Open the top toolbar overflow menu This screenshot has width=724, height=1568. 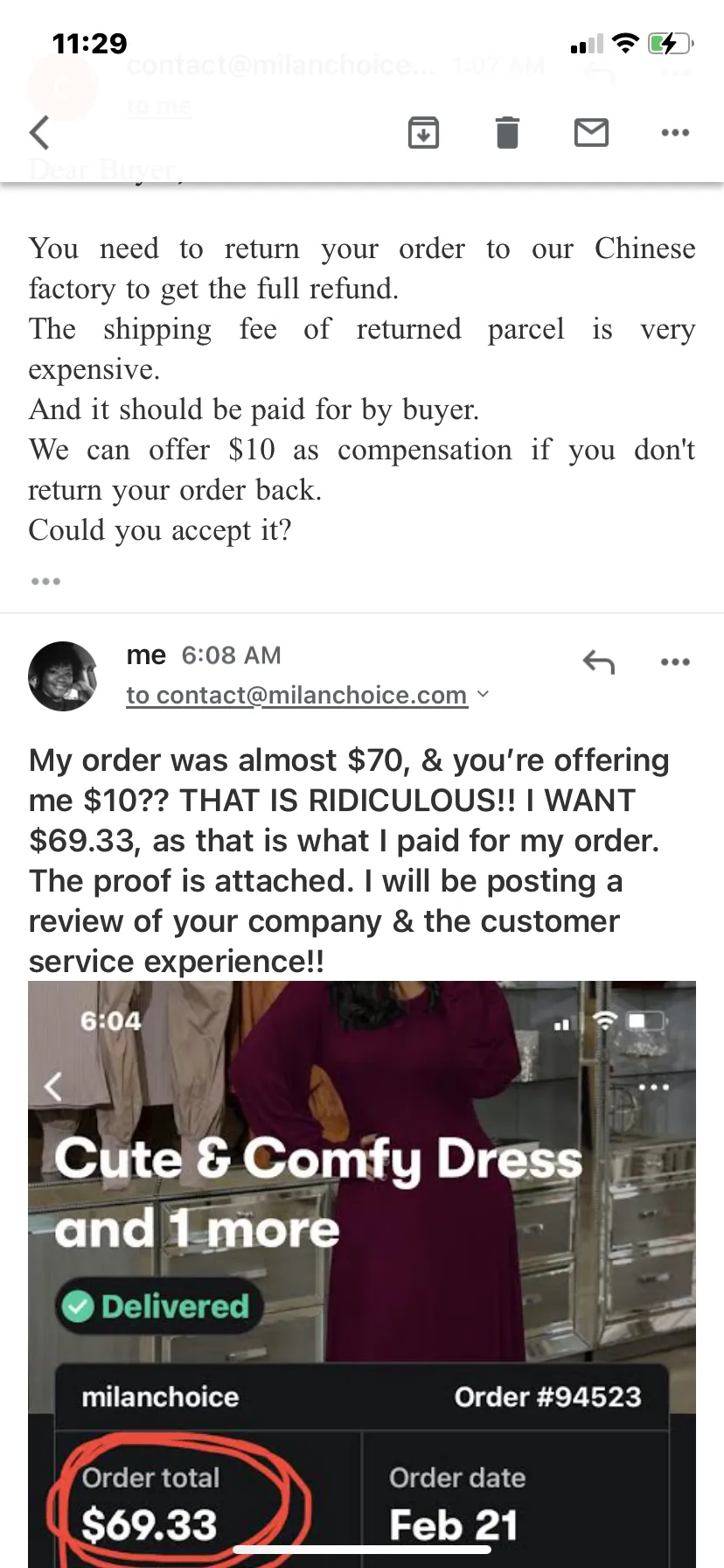click(x=675, y=133)
